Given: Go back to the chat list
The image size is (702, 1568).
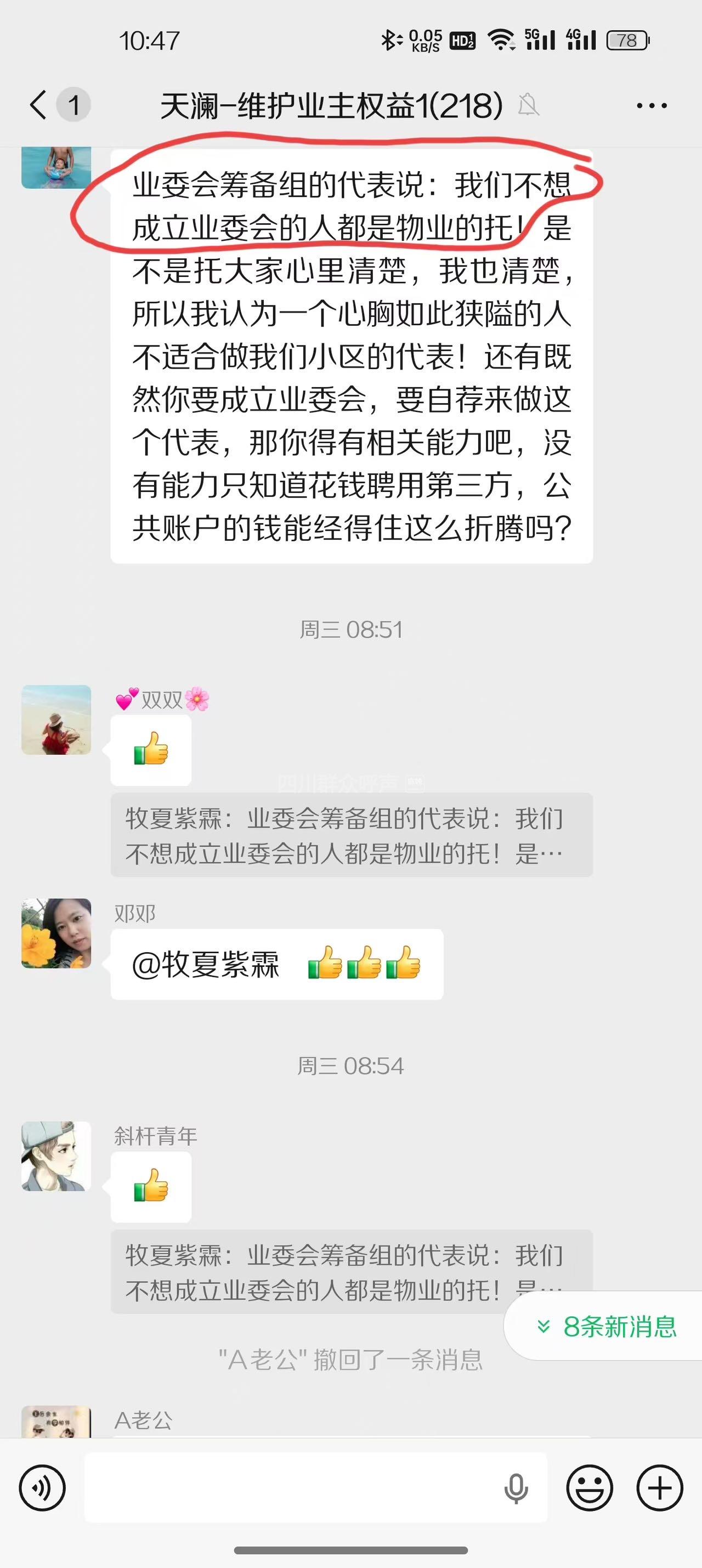Looking at the screenshot, I should coord(39,105).
